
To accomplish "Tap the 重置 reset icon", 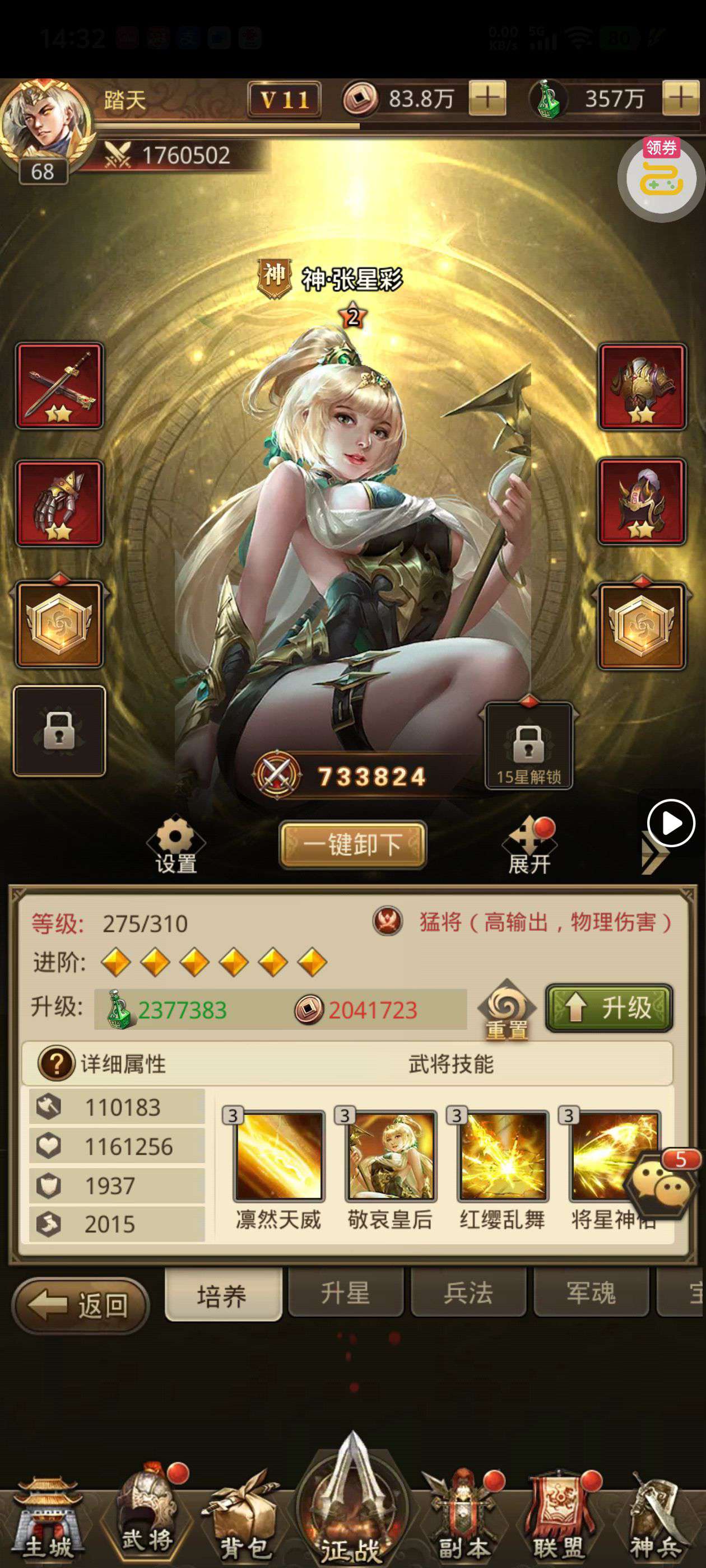I will click(507, 1009).
